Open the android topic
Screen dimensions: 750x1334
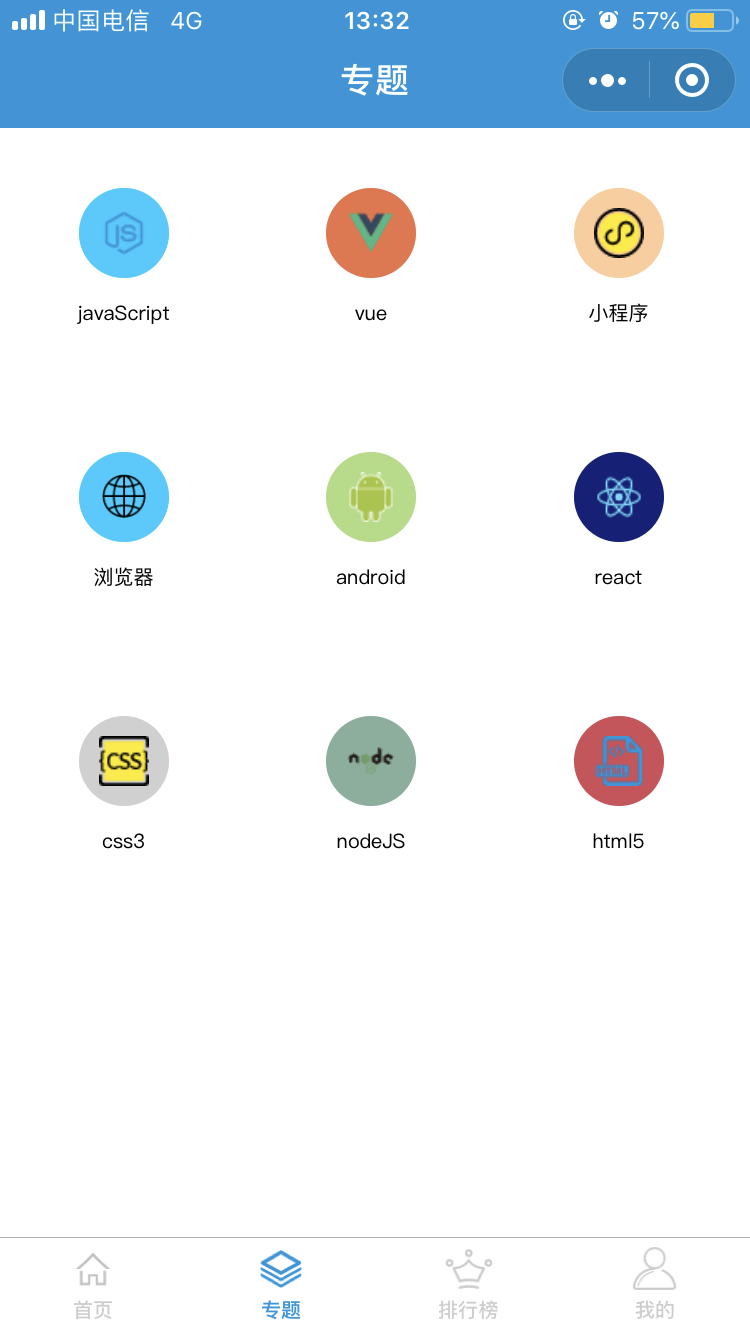click(x=371, y=497)
